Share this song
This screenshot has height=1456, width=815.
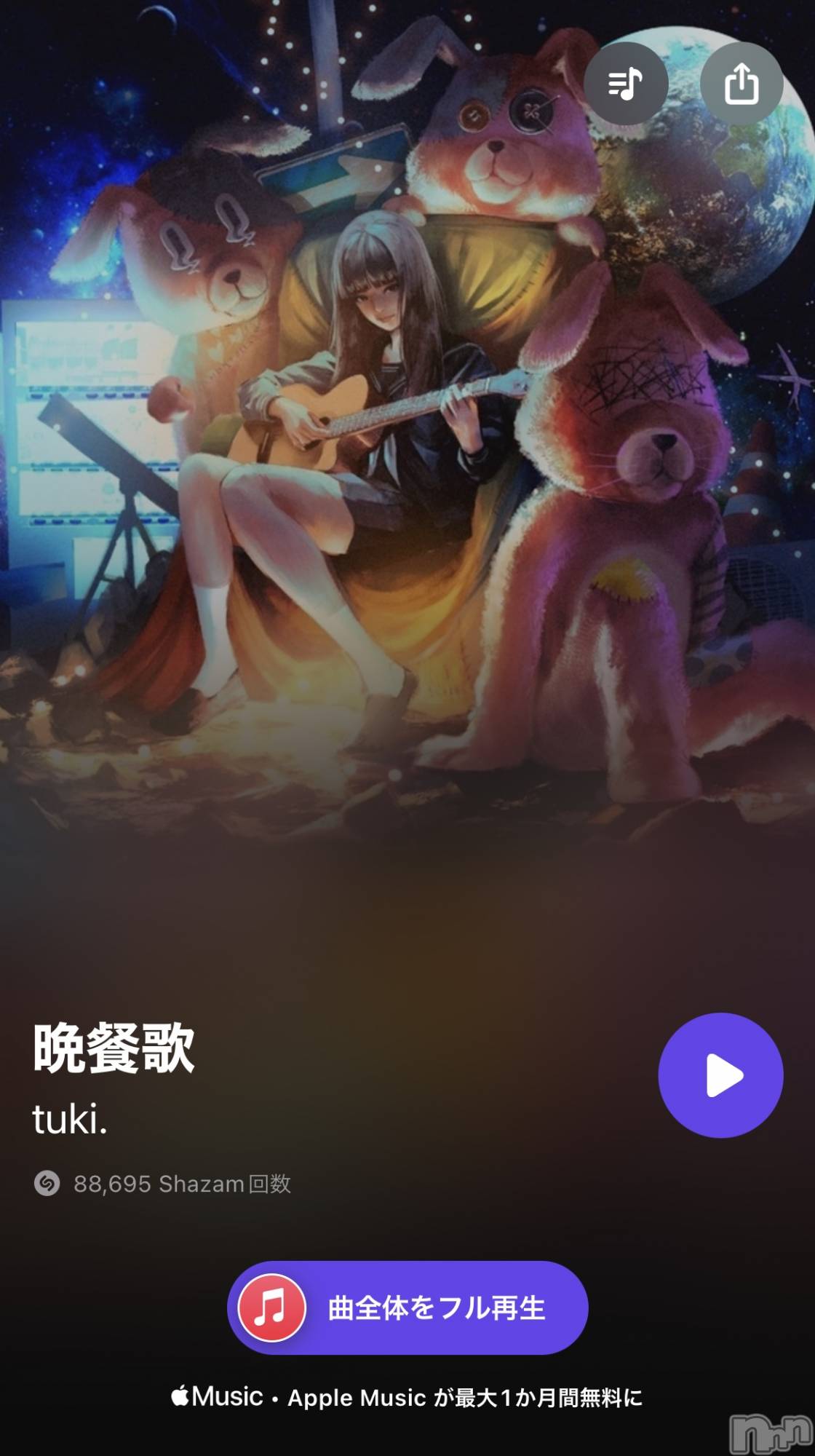741,84
